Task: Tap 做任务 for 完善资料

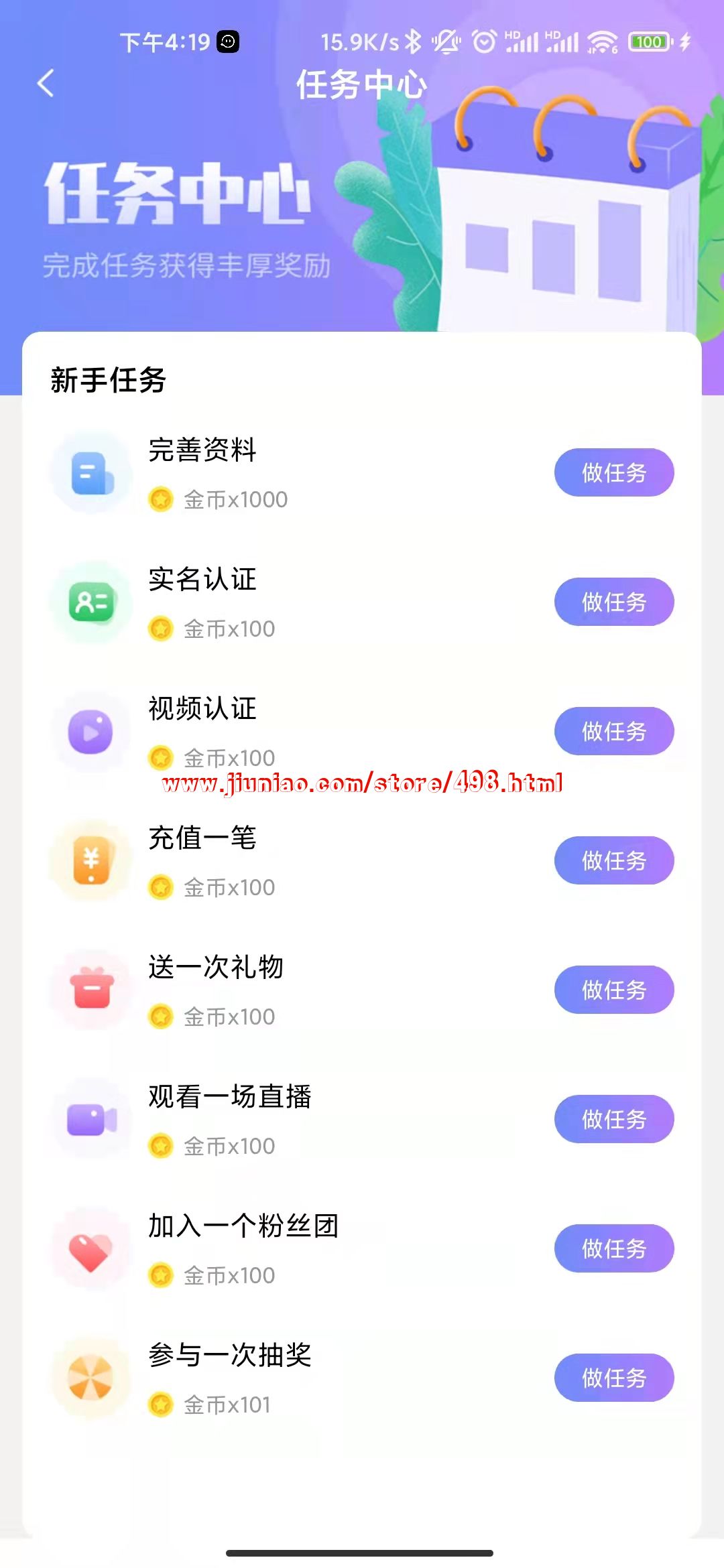Action: pyautogui.click(x=613, y=472)
